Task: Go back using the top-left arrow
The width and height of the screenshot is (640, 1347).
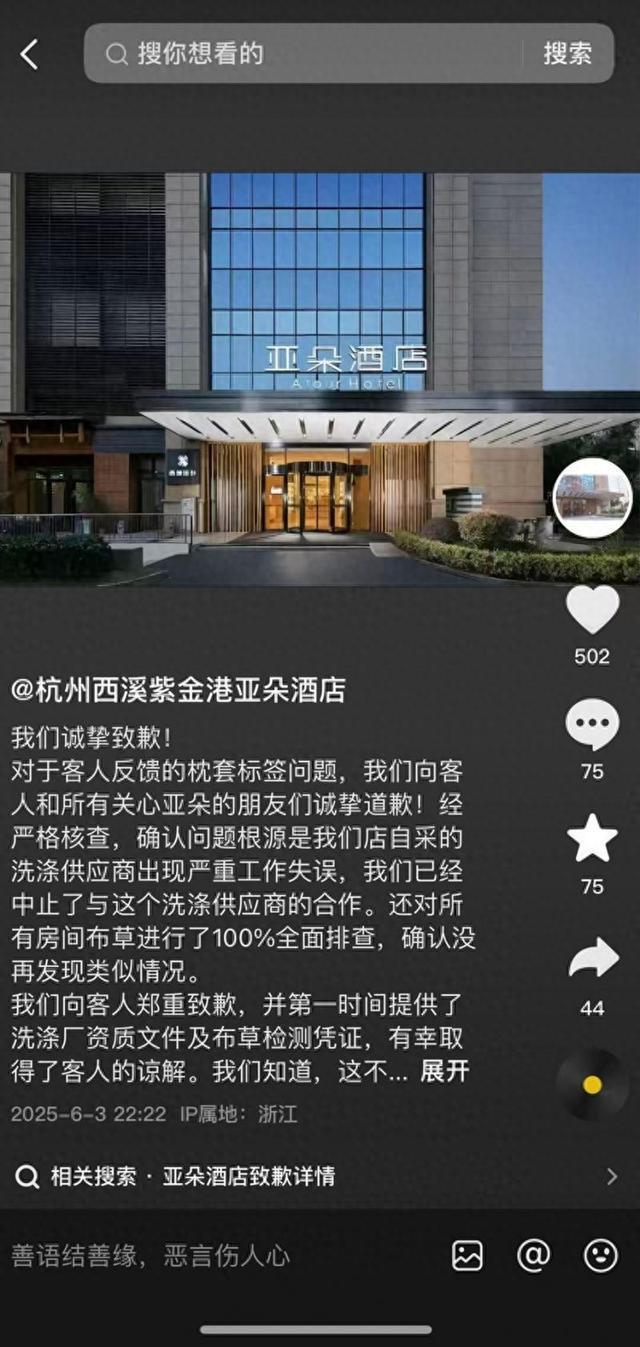Action: click(30, 55)
